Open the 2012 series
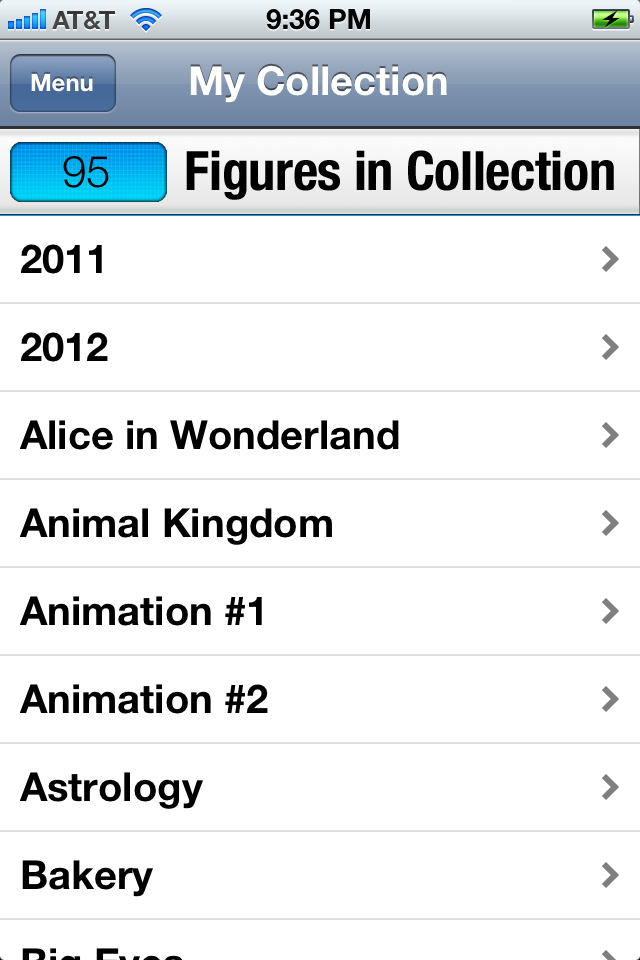 point(320,348)
